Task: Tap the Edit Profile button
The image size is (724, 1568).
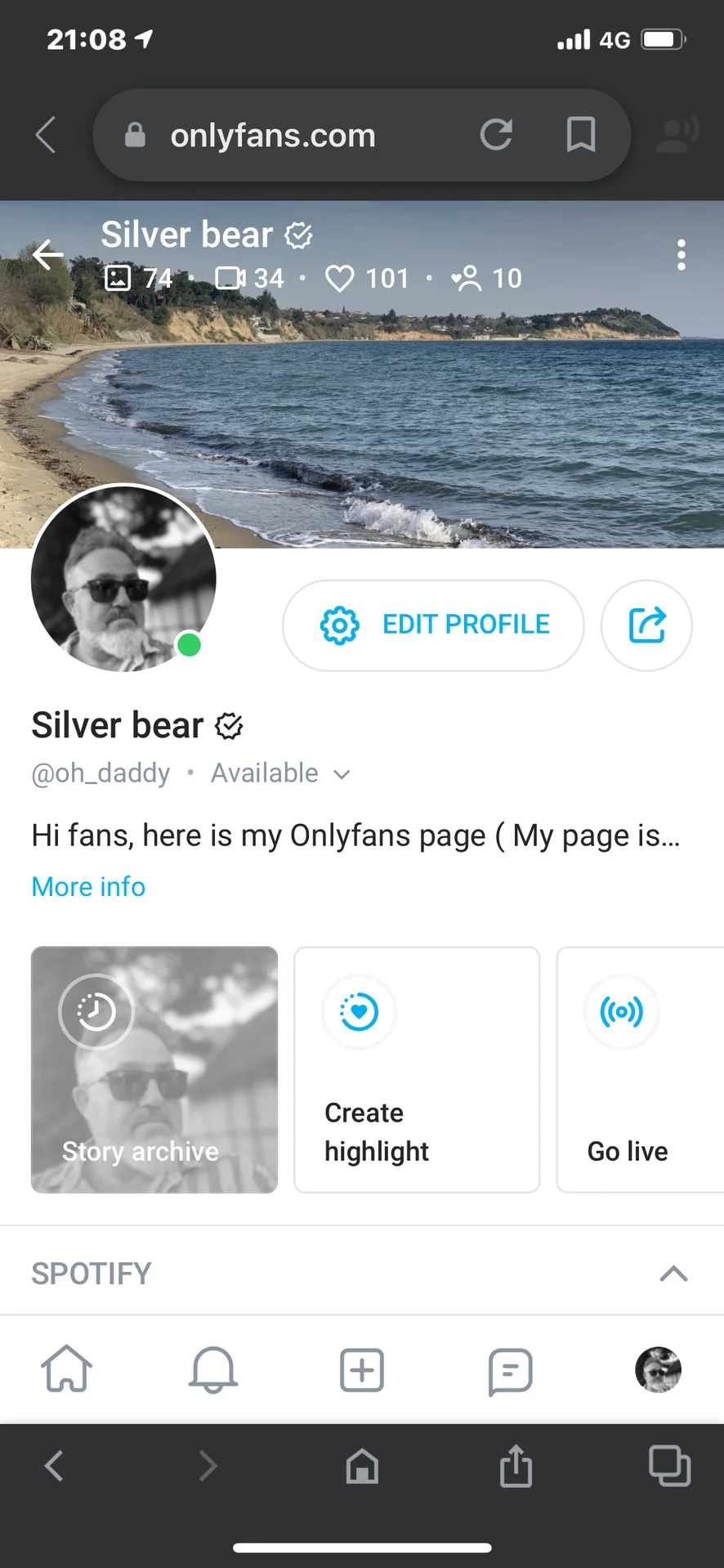Action: 433,625
